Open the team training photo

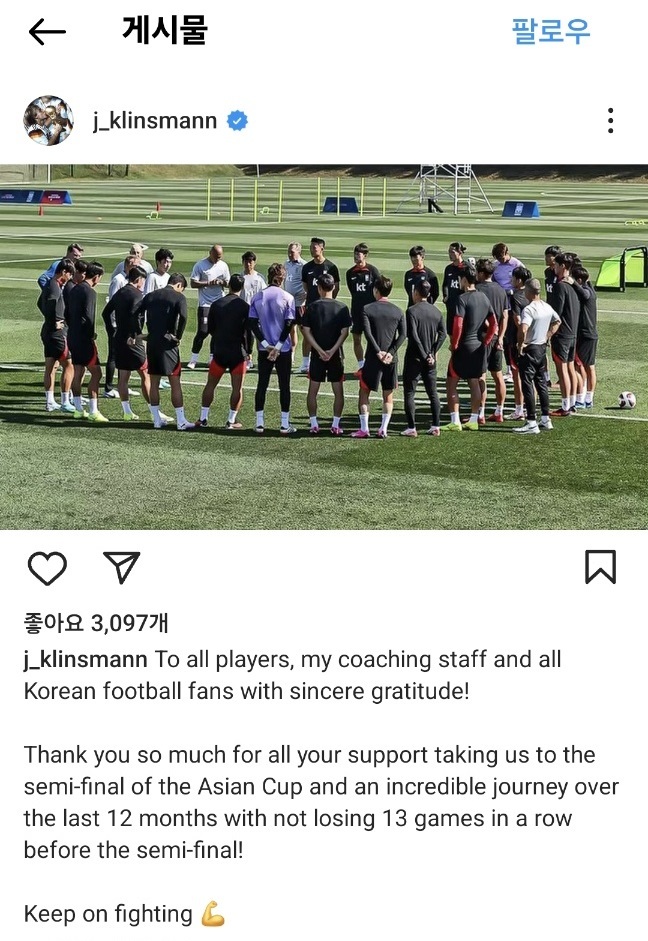pyautogui.click(x=324, y=346)
